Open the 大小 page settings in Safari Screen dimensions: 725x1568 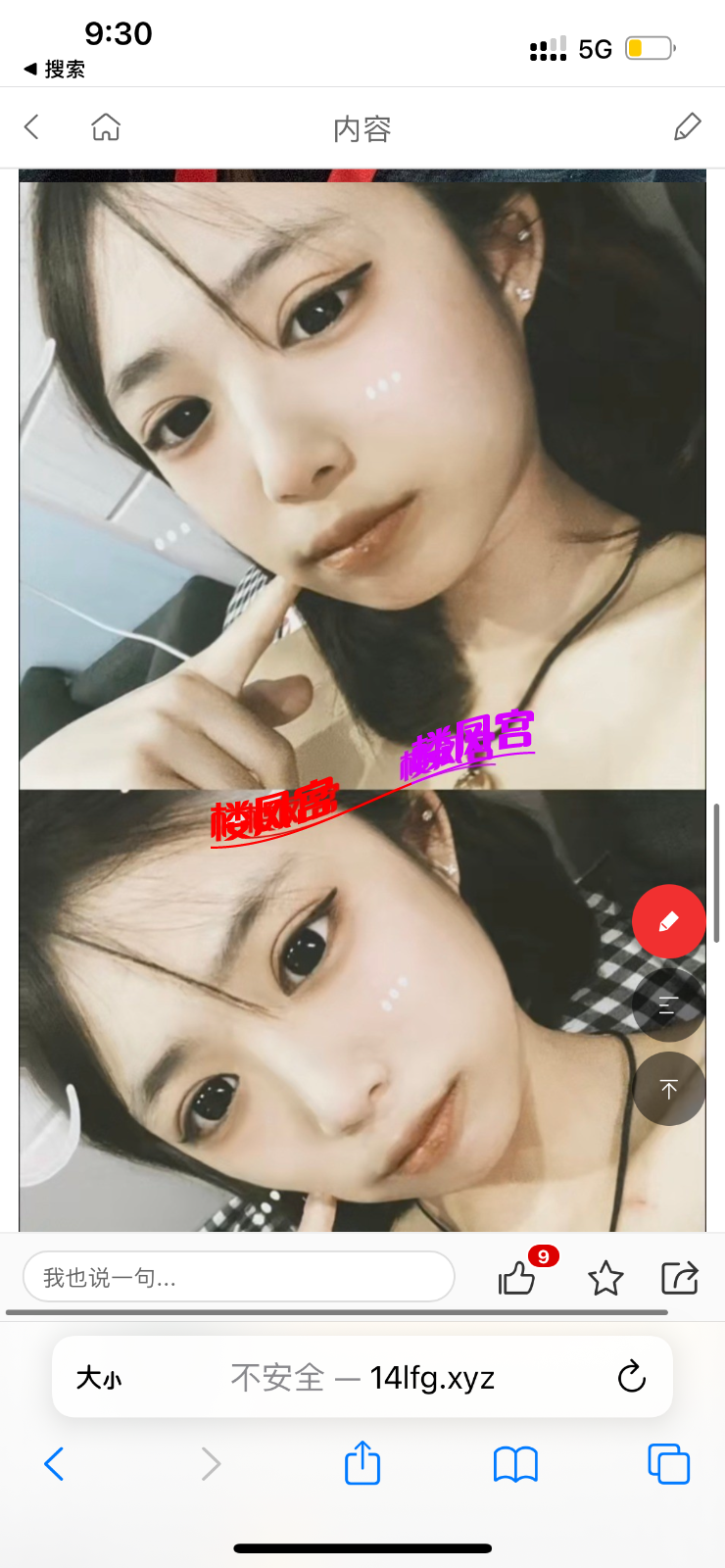coord(99,1378)
